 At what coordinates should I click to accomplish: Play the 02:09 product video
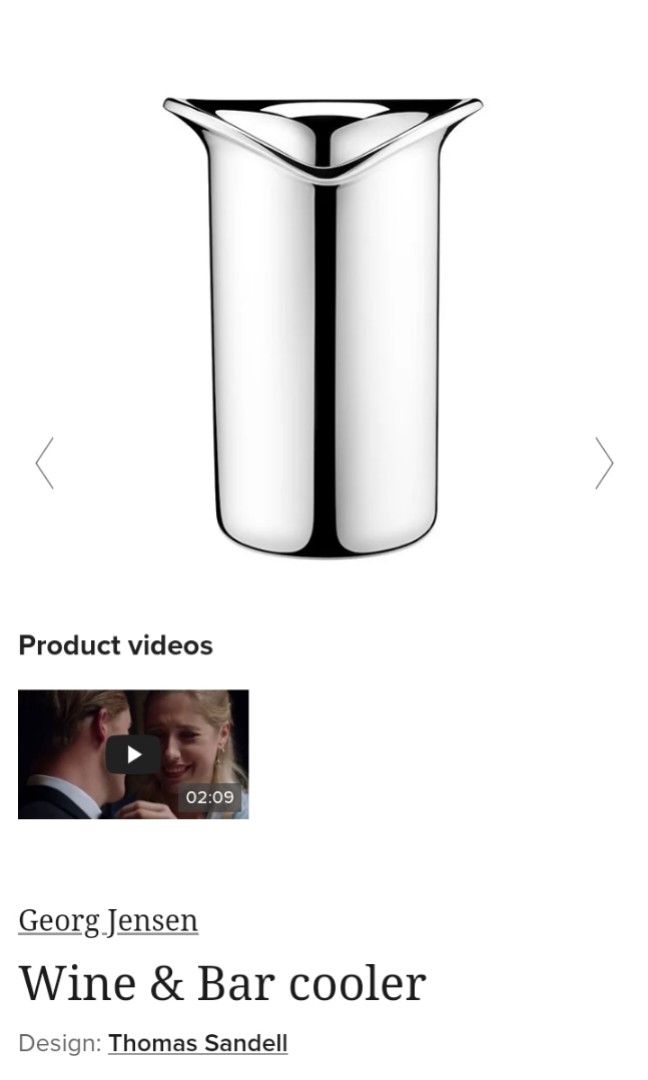click(133, 754)
